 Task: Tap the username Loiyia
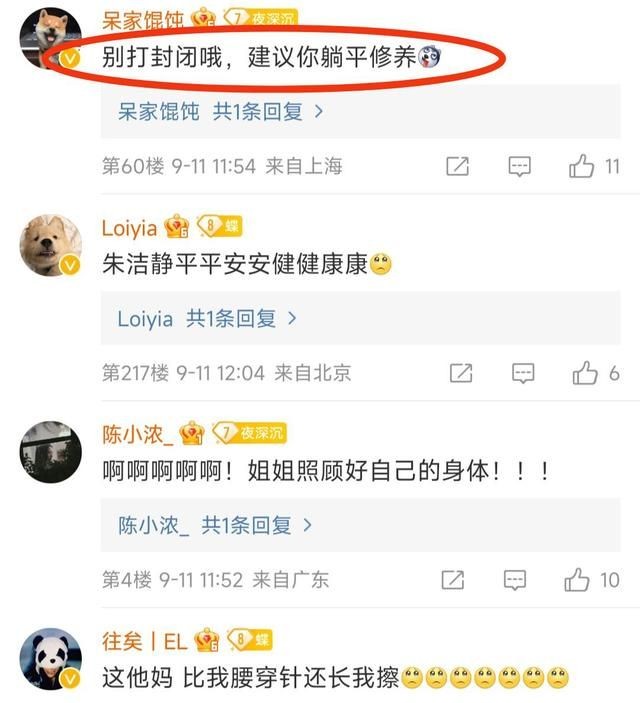[x=129, y=227]
